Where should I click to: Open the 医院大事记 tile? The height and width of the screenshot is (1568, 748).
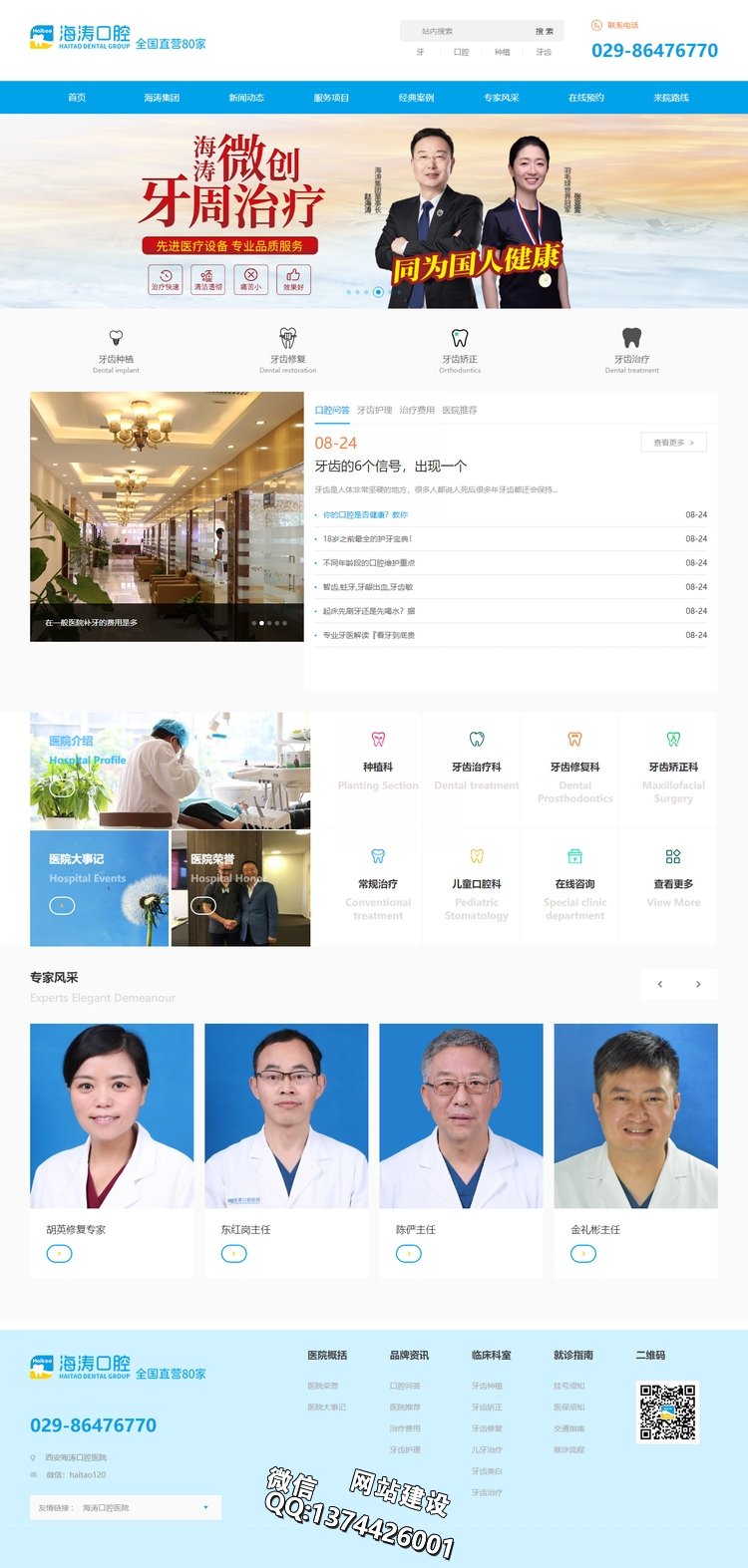99,887
